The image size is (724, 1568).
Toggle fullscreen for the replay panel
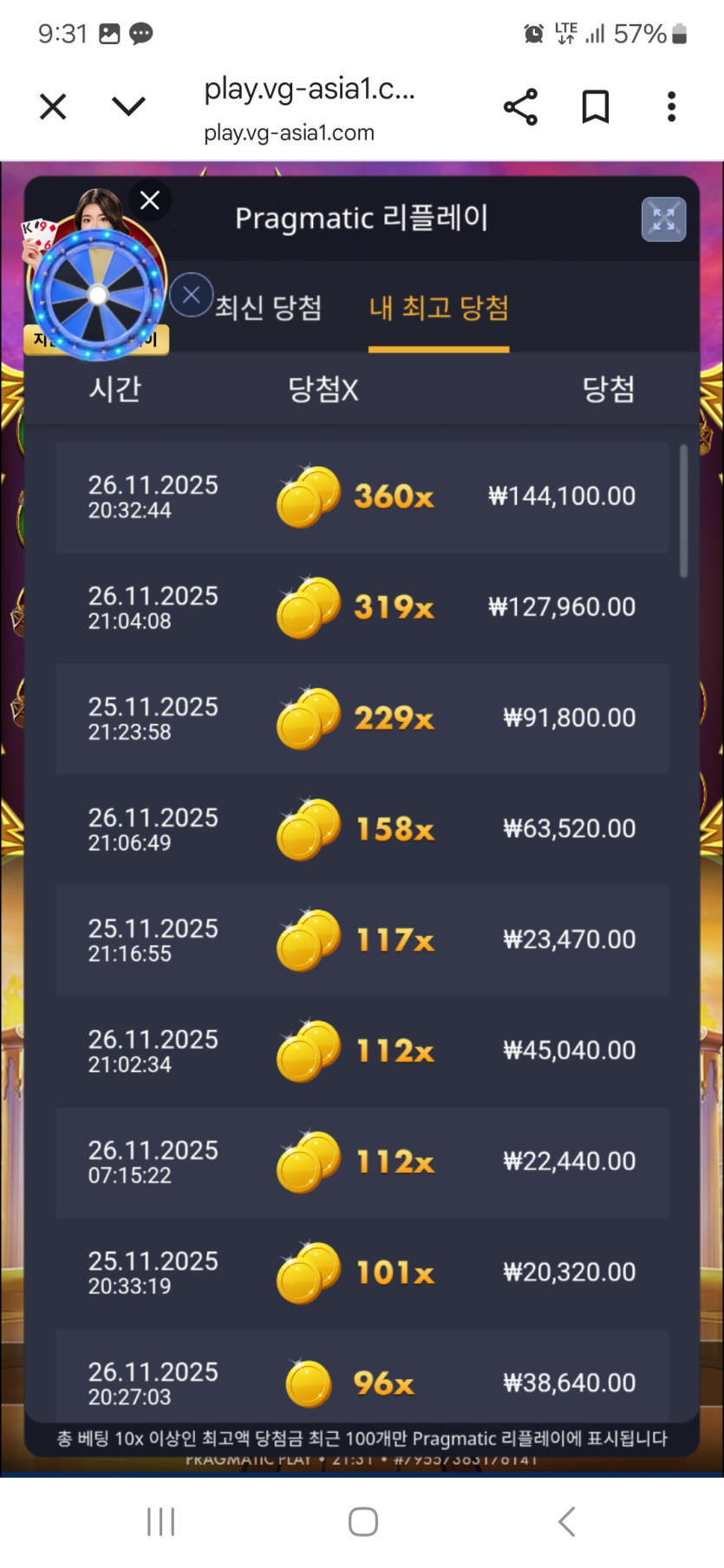663,219
